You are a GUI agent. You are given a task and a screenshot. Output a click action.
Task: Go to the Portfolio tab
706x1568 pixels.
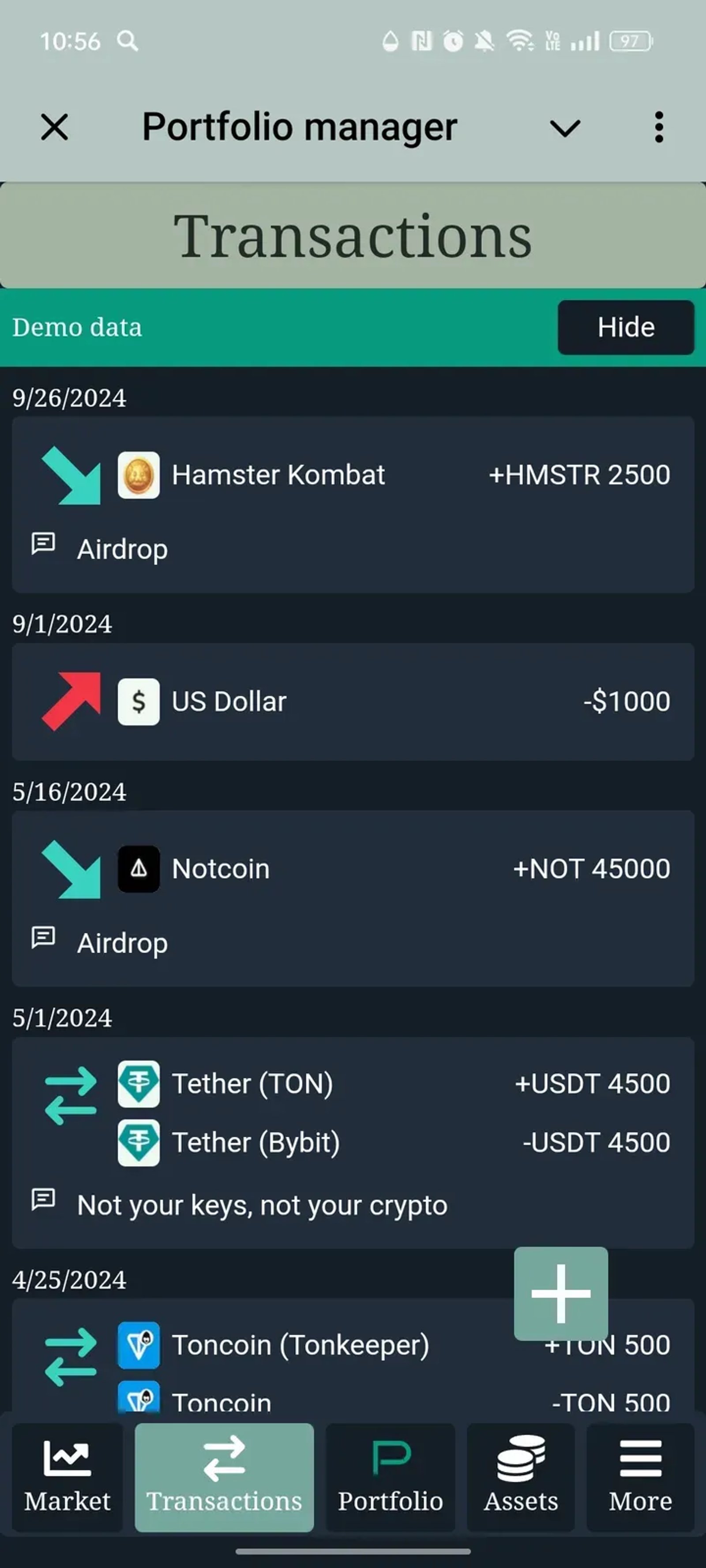(391, 1477)
